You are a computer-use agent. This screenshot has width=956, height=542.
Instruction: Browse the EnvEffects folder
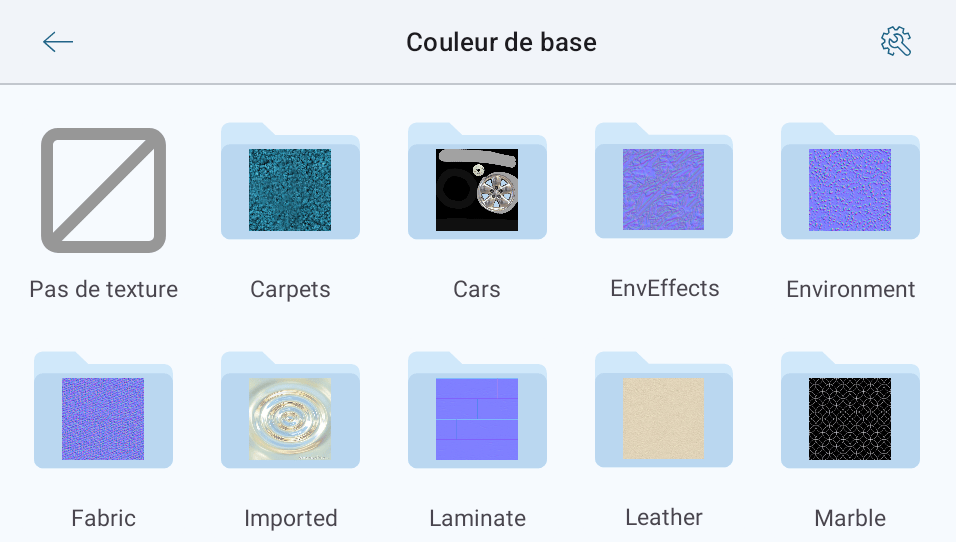(x=664, y=189)
